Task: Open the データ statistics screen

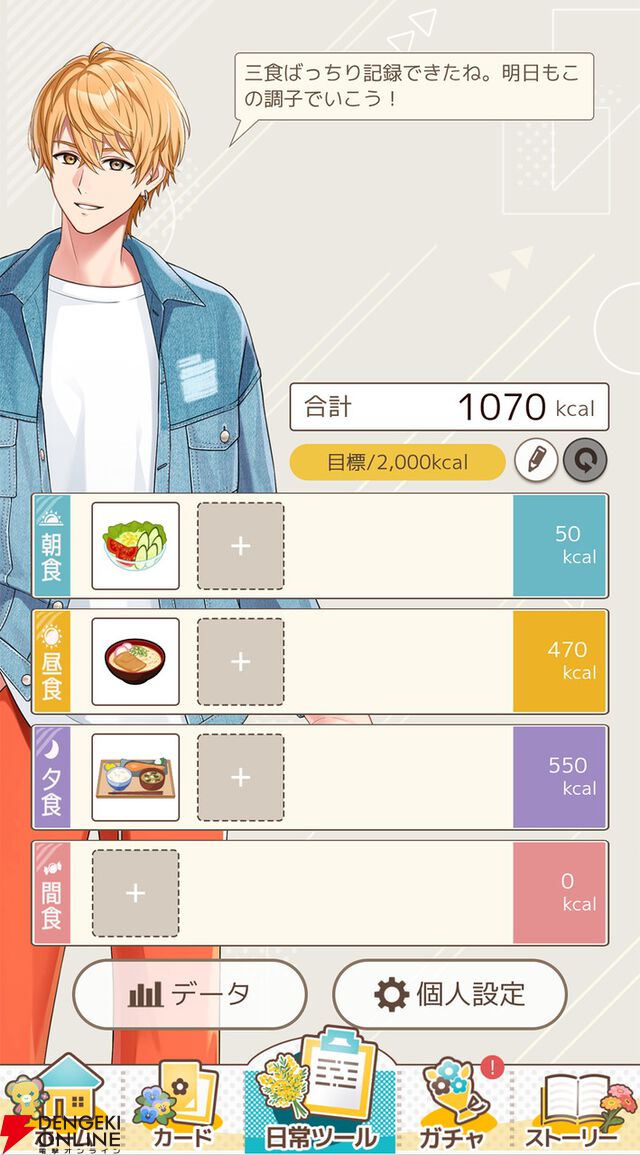Action: [190, 994]
